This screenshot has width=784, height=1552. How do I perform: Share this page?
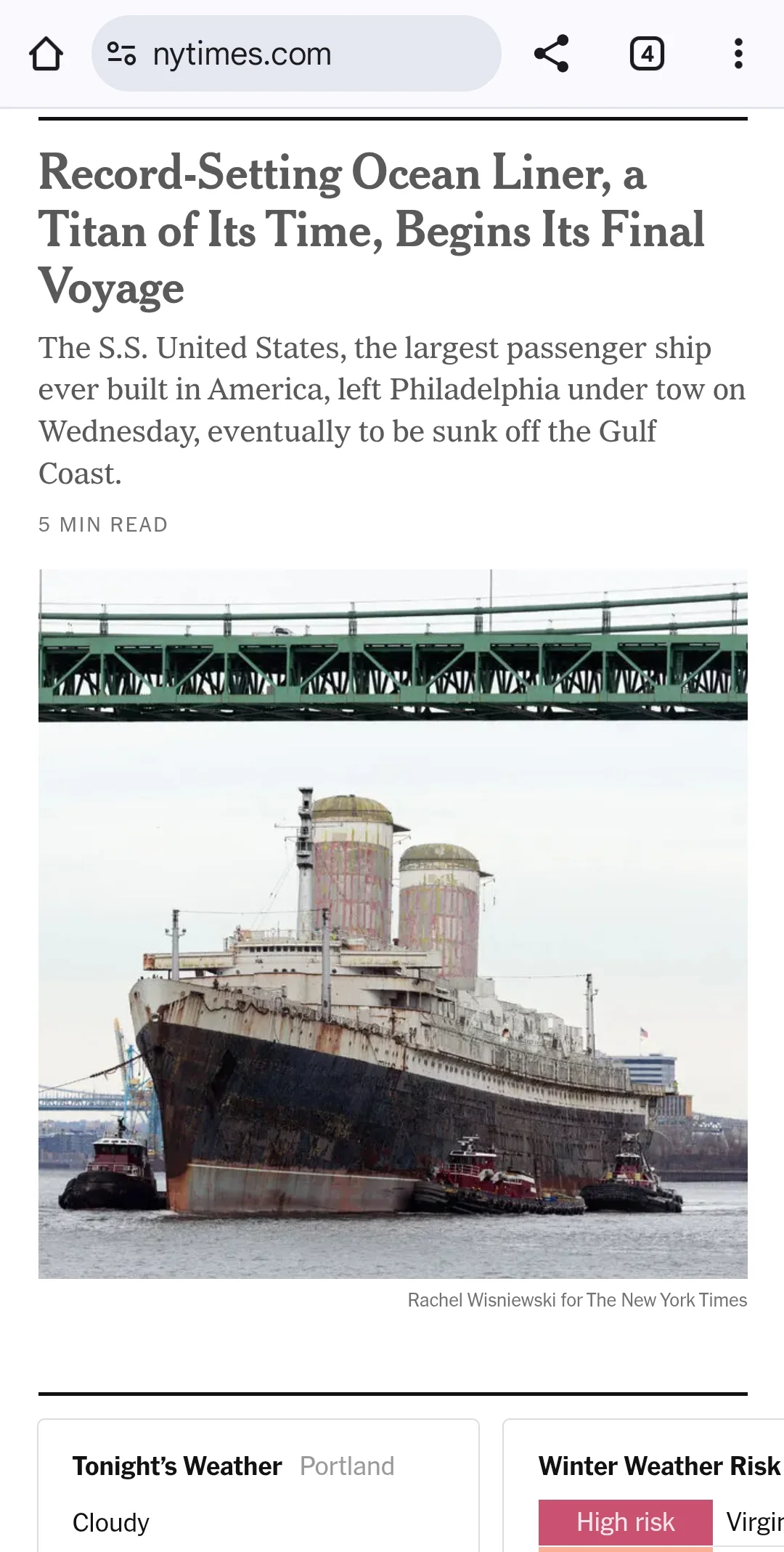pyautogui.click(x=551, y=54)
